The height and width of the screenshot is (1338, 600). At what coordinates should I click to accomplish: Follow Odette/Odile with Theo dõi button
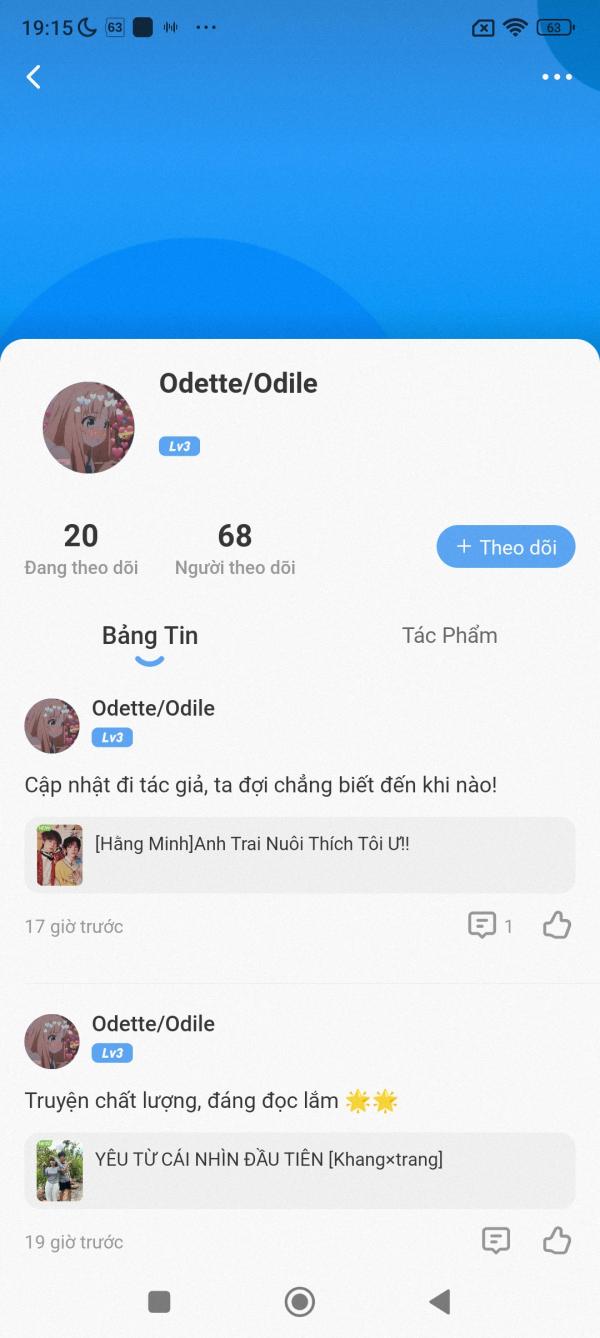click(x=506, y=547)
